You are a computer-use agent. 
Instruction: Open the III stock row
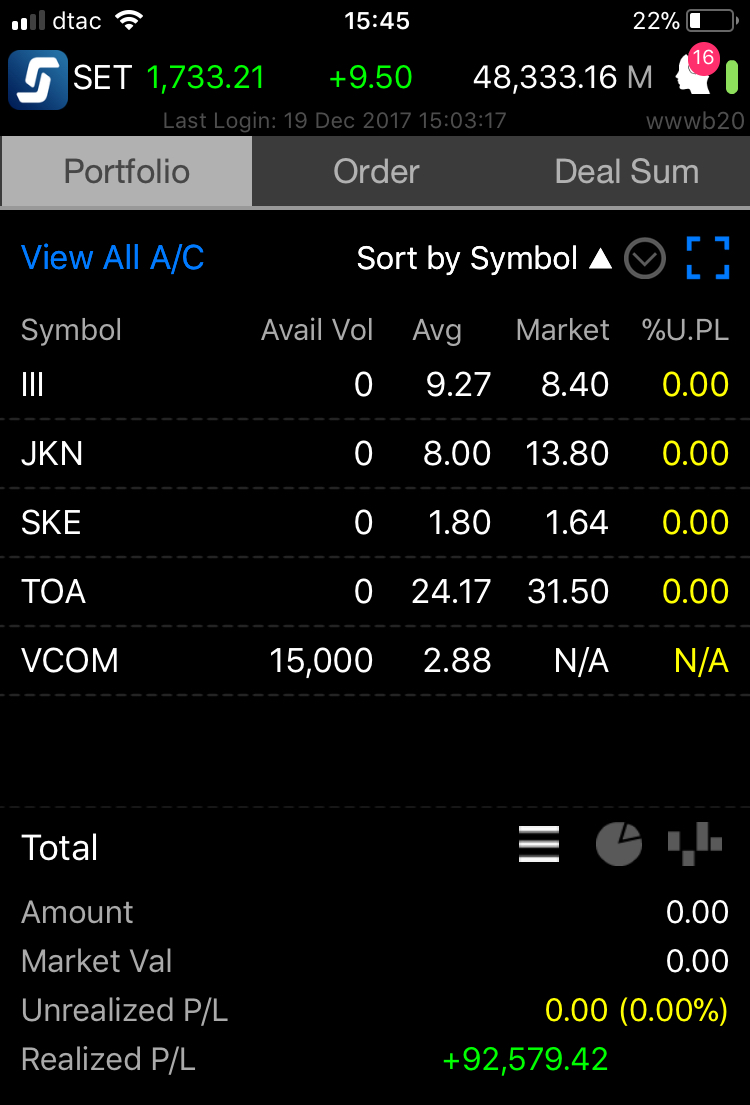pyautogui.click(x=375, y=385)
